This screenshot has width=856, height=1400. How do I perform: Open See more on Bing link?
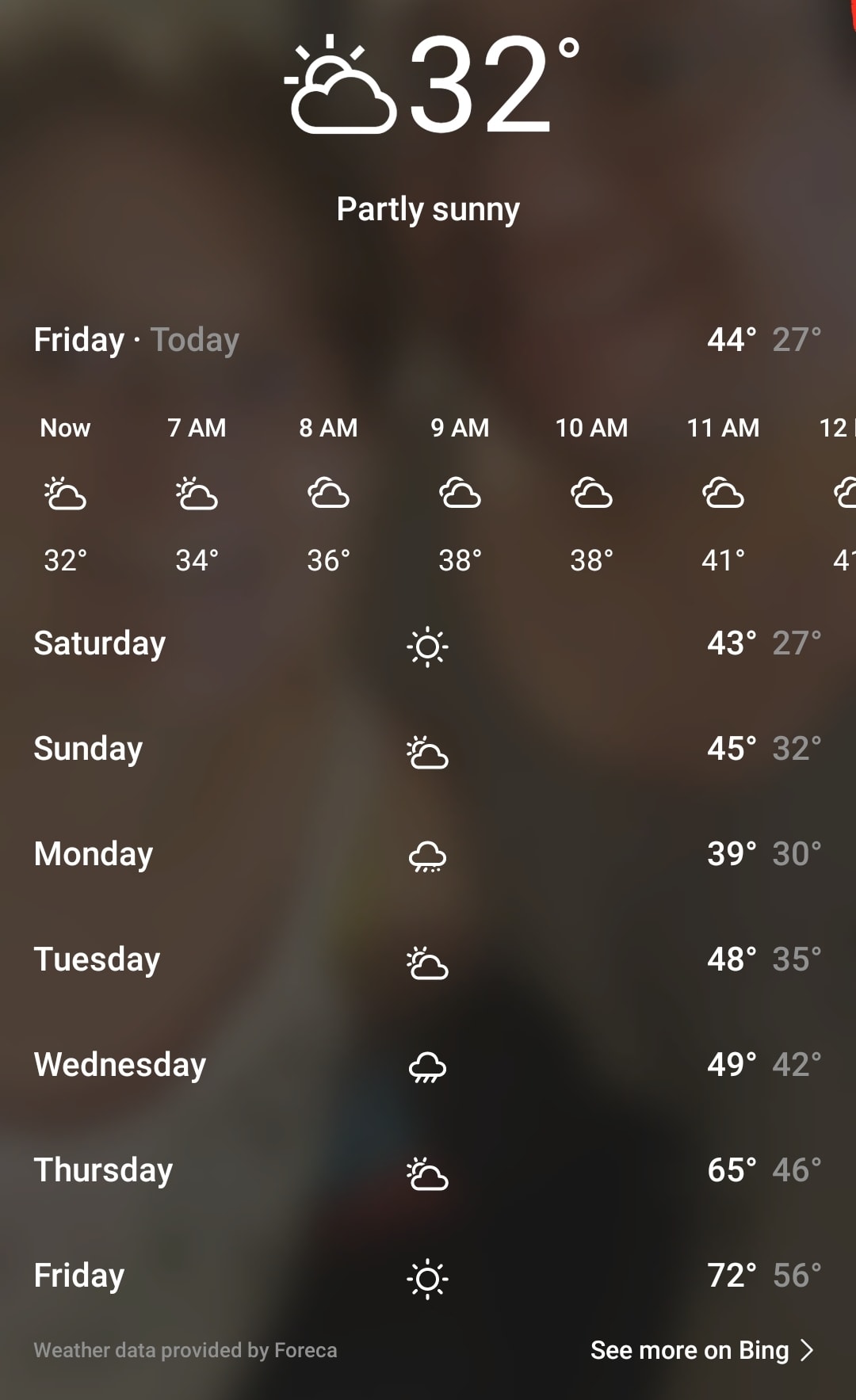point(701,1350)
